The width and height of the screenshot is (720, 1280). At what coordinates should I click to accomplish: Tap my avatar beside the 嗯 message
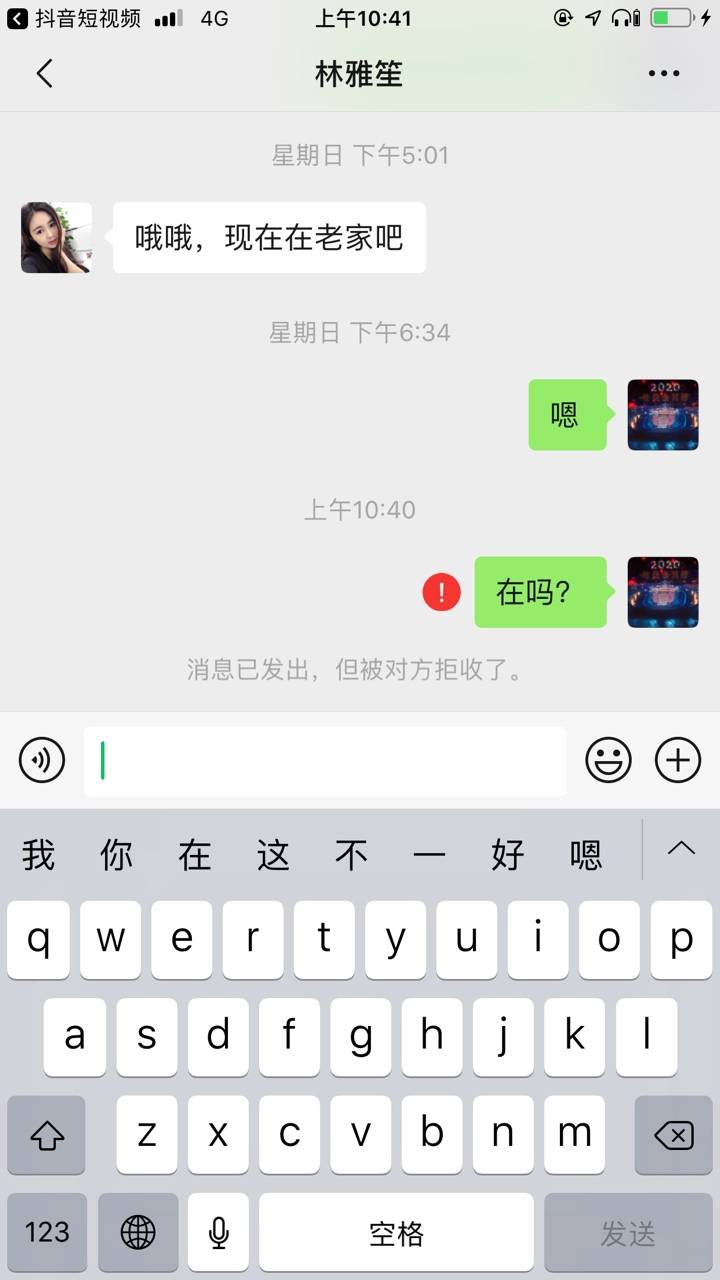pos(663,415)
